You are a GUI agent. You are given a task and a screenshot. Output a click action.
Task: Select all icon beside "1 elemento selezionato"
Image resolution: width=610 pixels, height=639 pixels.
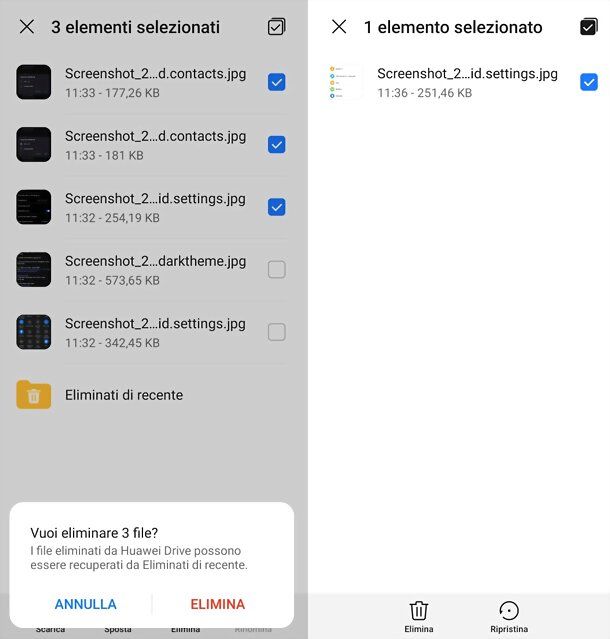click(589, 27)
